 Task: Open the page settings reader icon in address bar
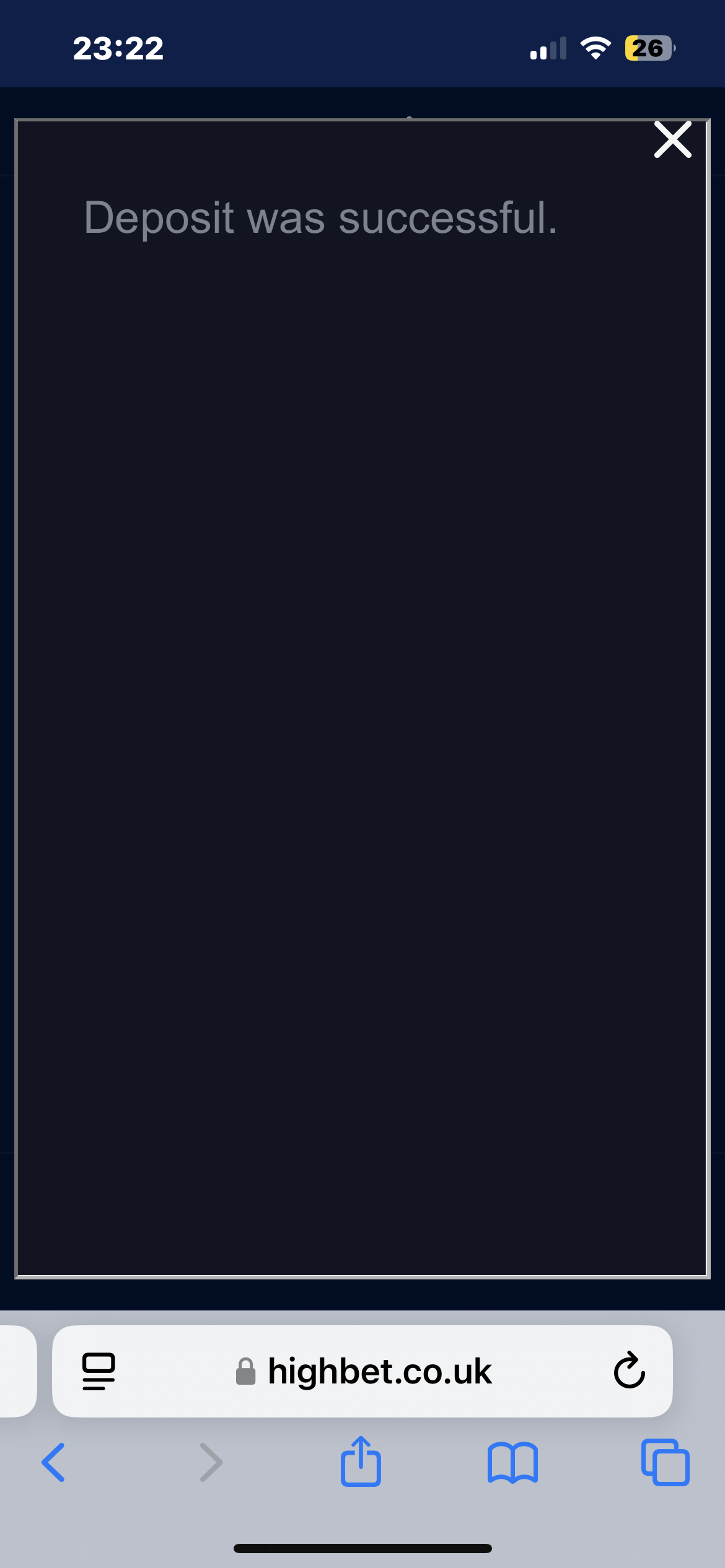(x=98, y=1372)
